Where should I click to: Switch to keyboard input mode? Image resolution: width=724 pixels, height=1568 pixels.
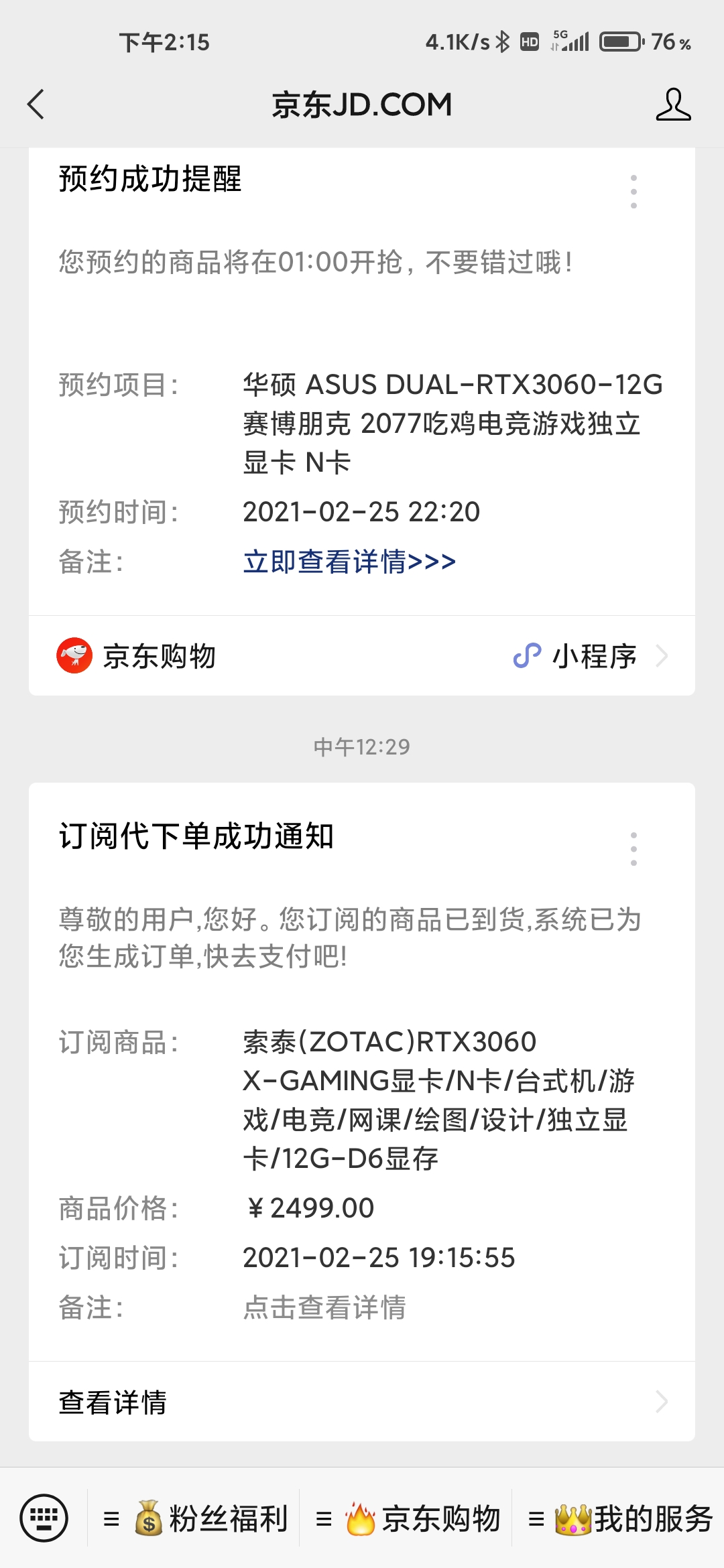point(44,1518)
